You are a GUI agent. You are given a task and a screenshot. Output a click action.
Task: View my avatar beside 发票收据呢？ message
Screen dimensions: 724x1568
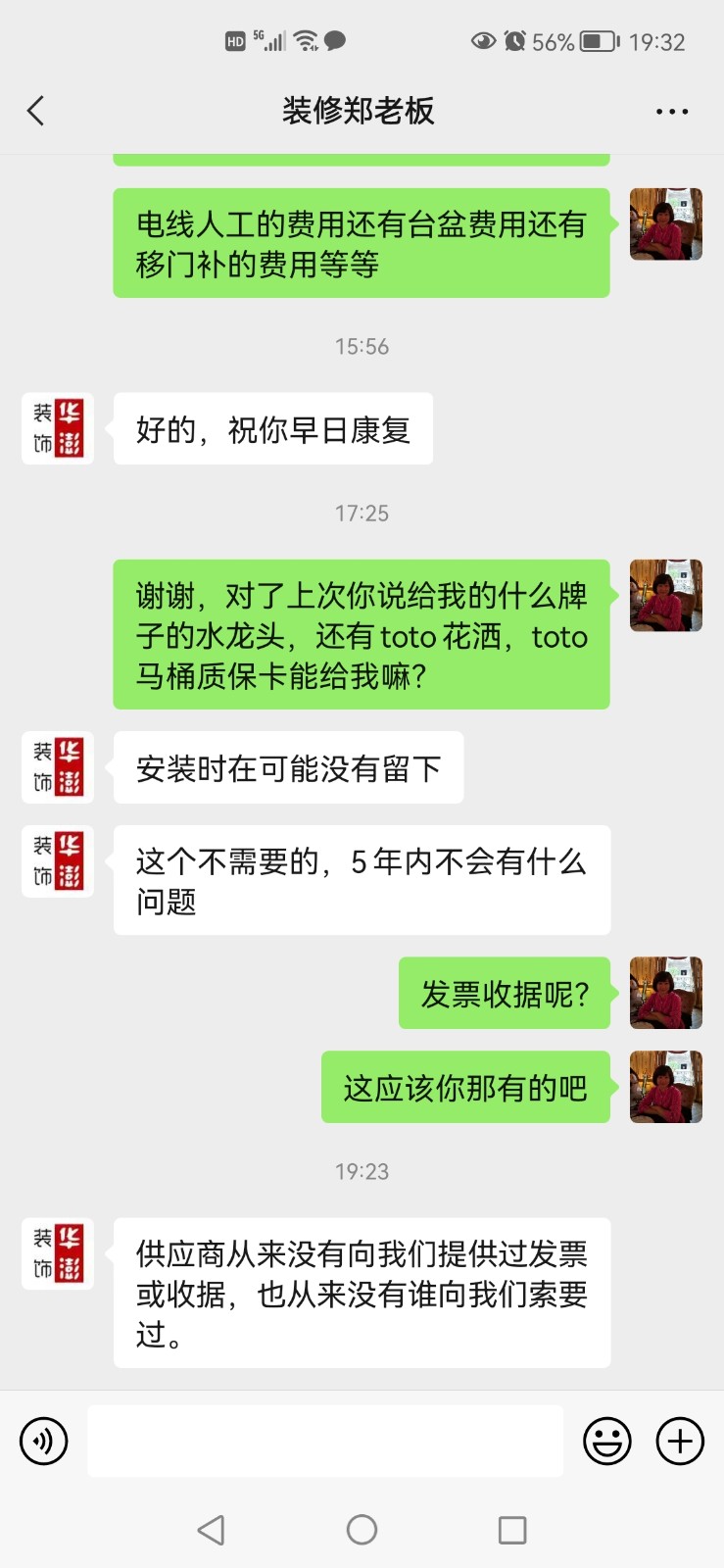pyautogui.click(x=665, y=993)
